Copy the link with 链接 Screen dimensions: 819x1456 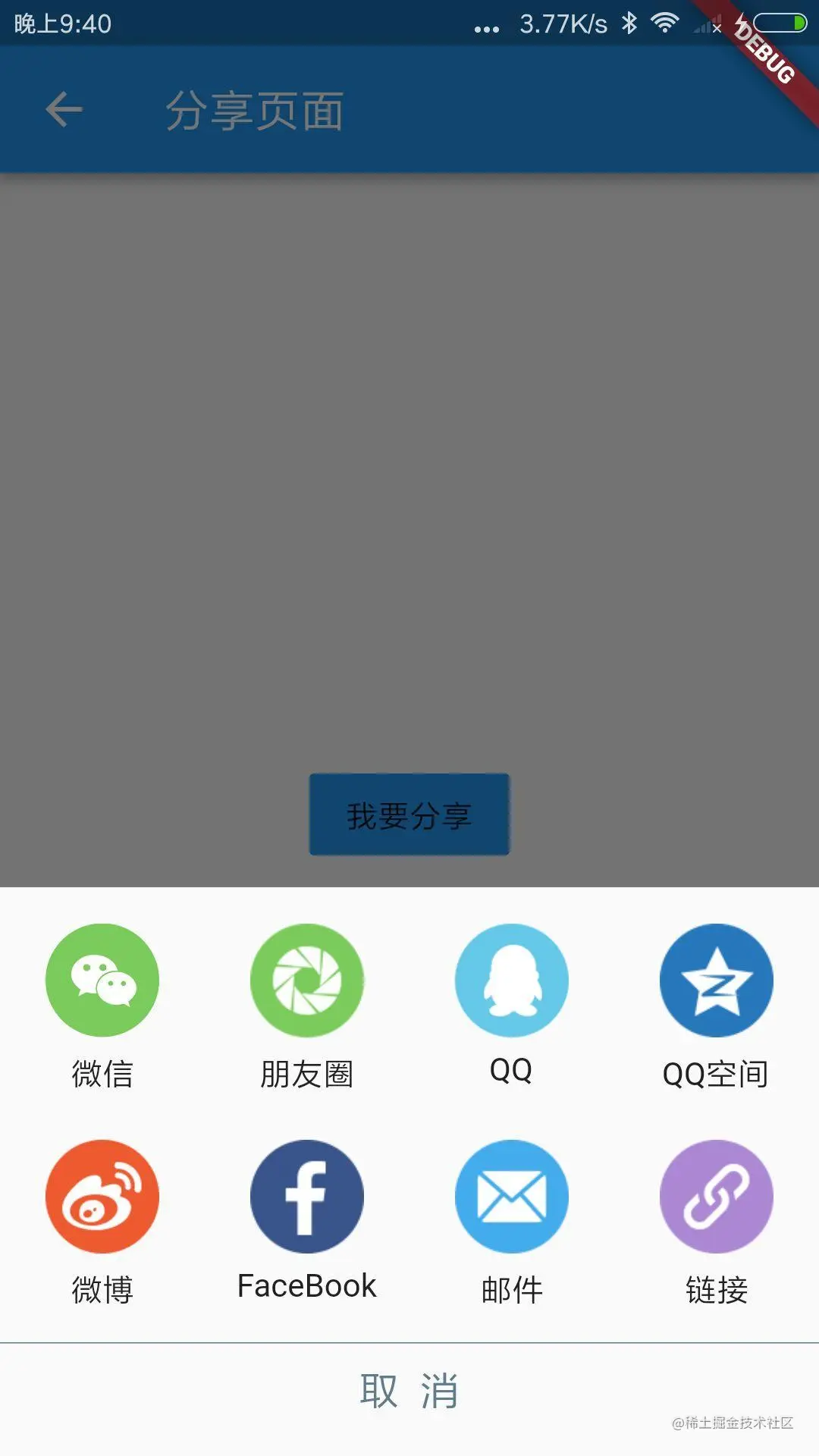tap(717, 1197)
